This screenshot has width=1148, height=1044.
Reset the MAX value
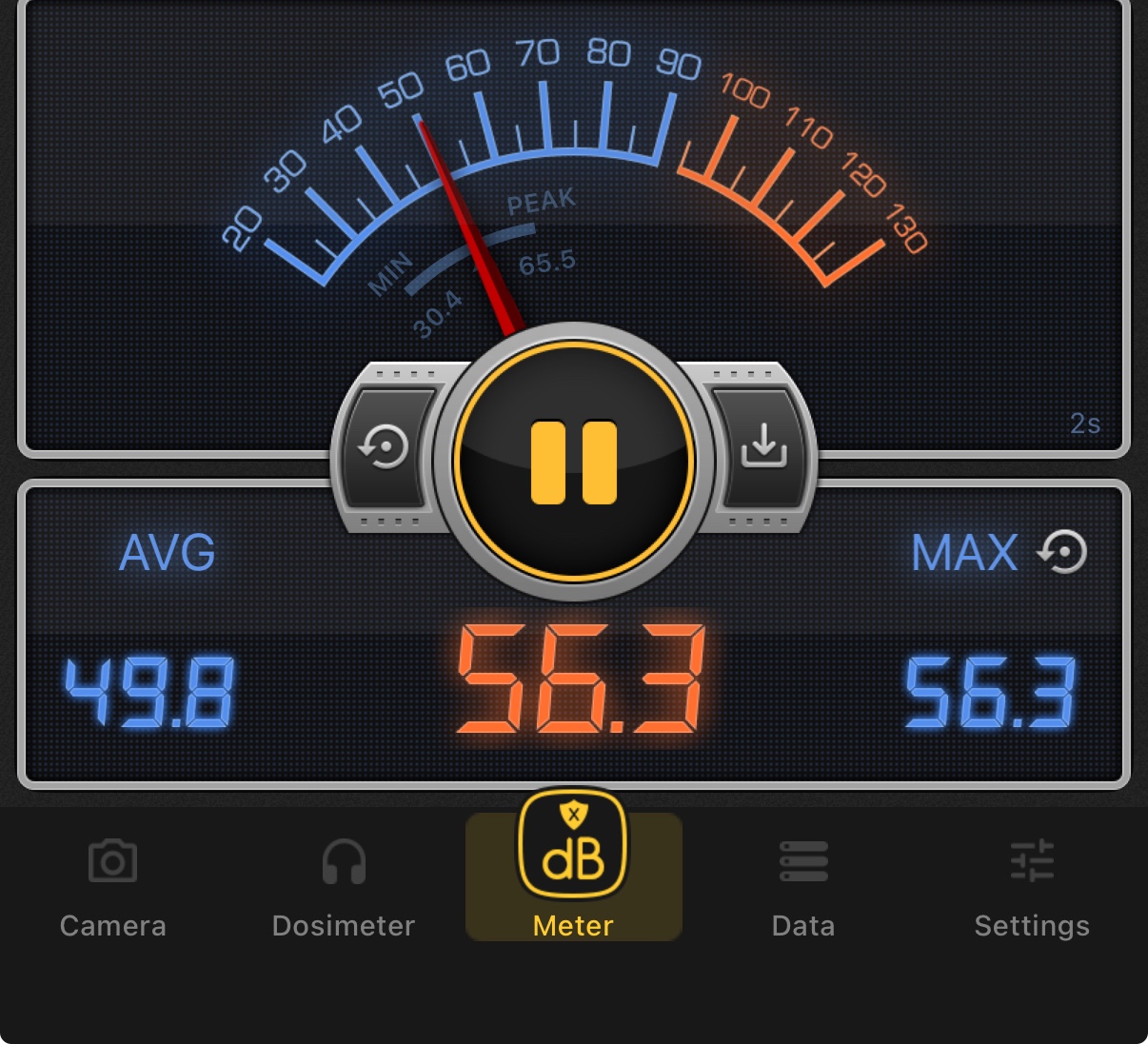pos(1063,552)
